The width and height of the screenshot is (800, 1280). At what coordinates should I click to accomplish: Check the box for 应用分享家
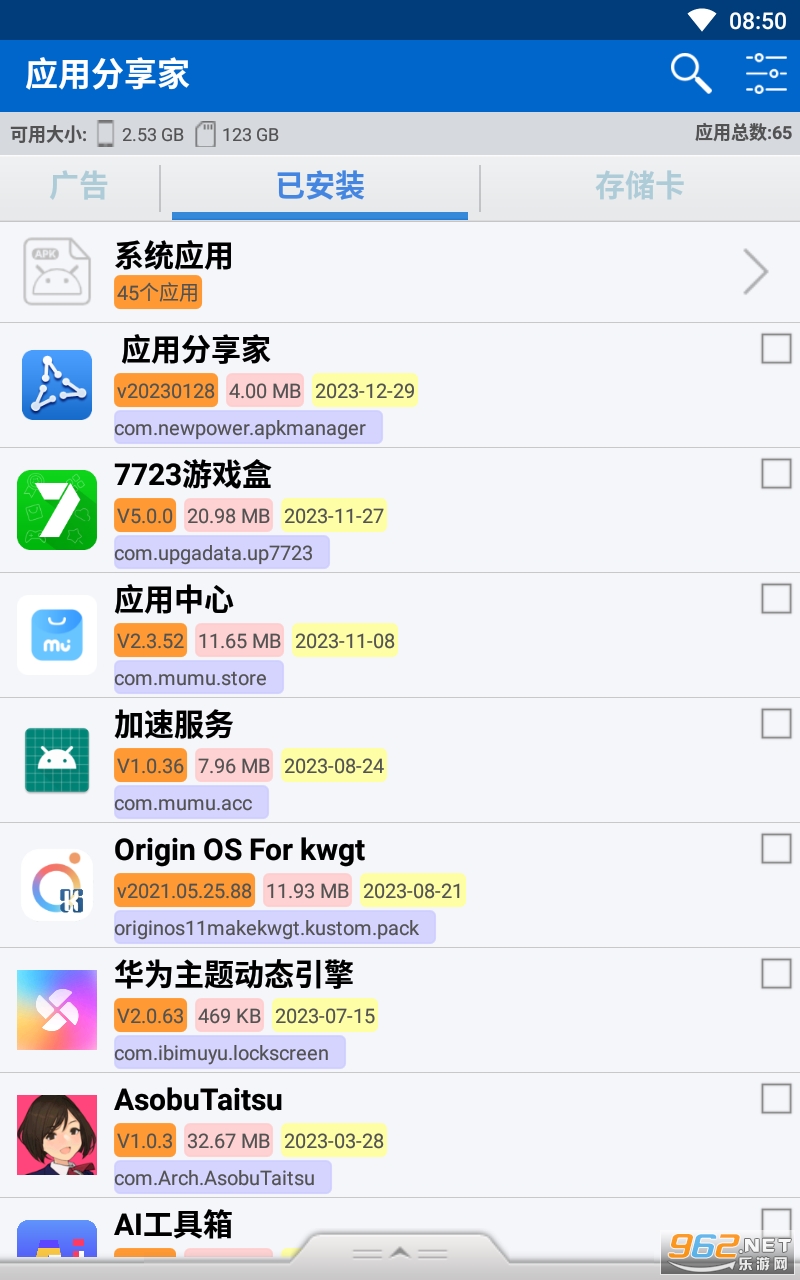click(x=776, y=349)
